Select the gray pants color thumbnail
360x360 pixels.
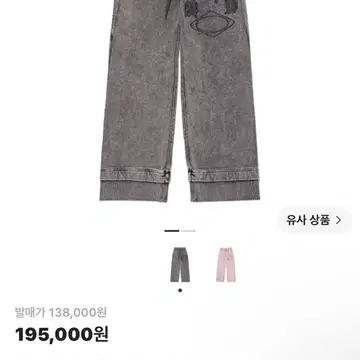180,265
